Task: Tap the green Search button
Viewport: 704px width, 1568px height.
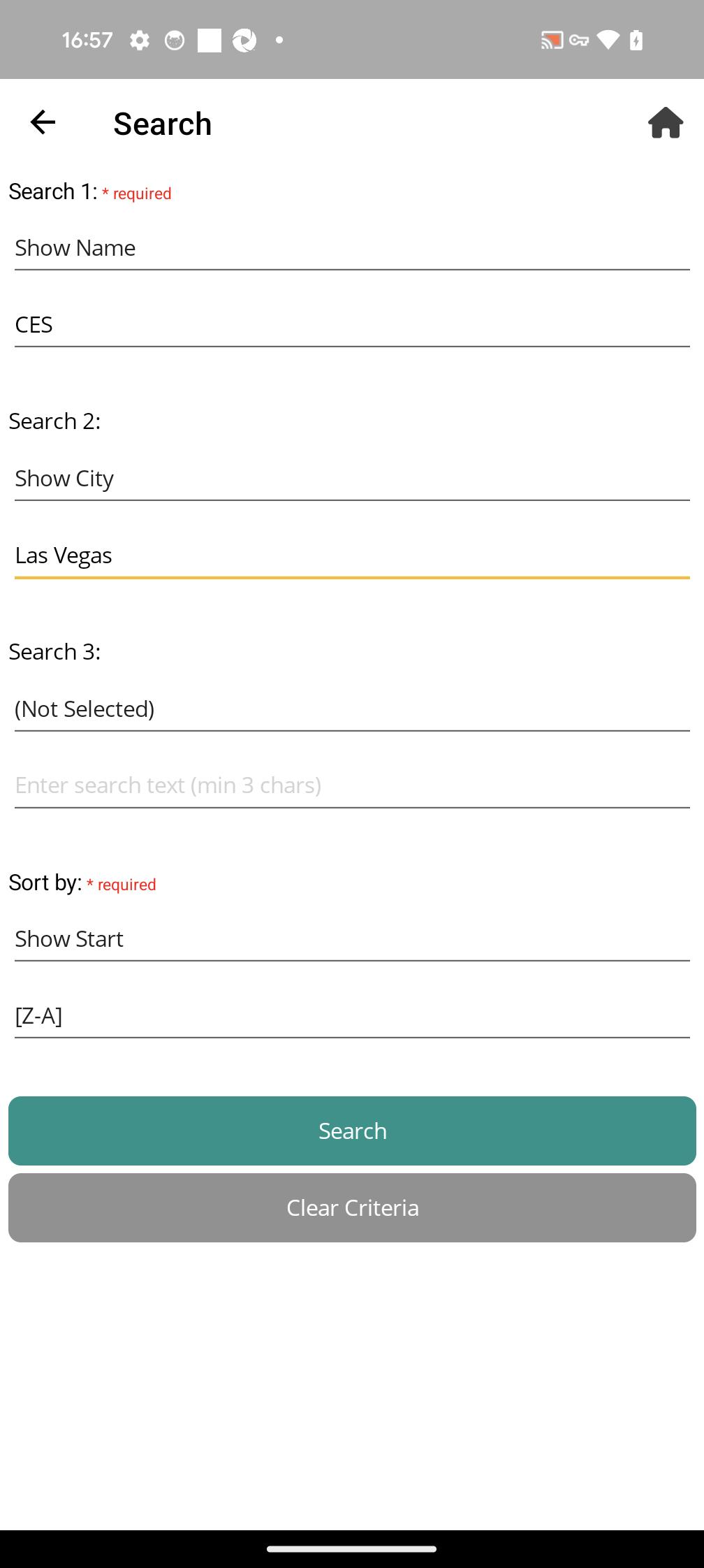Action: [x=352, y=1131]
